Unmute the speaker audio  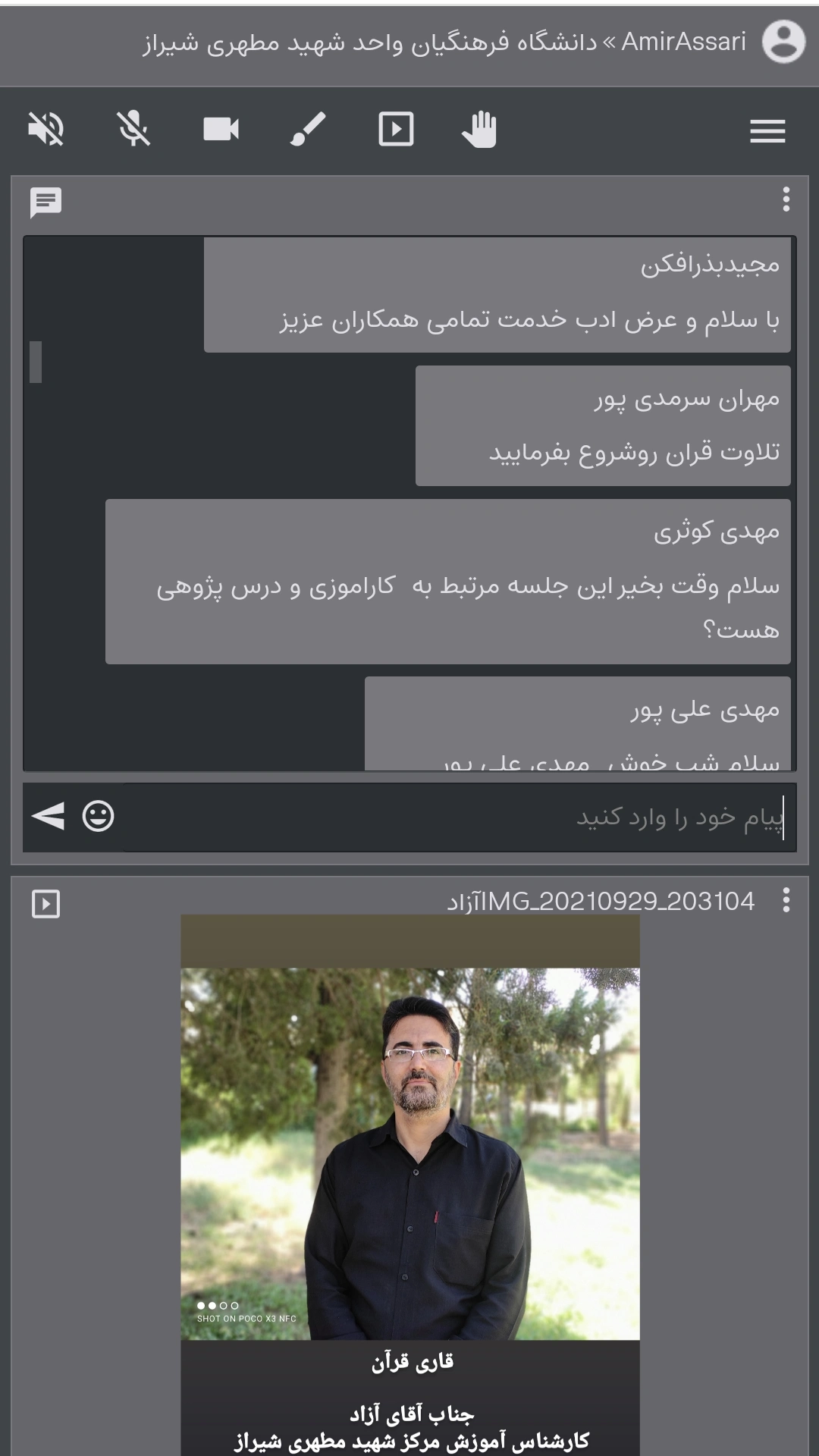click(x=45, y=129)
